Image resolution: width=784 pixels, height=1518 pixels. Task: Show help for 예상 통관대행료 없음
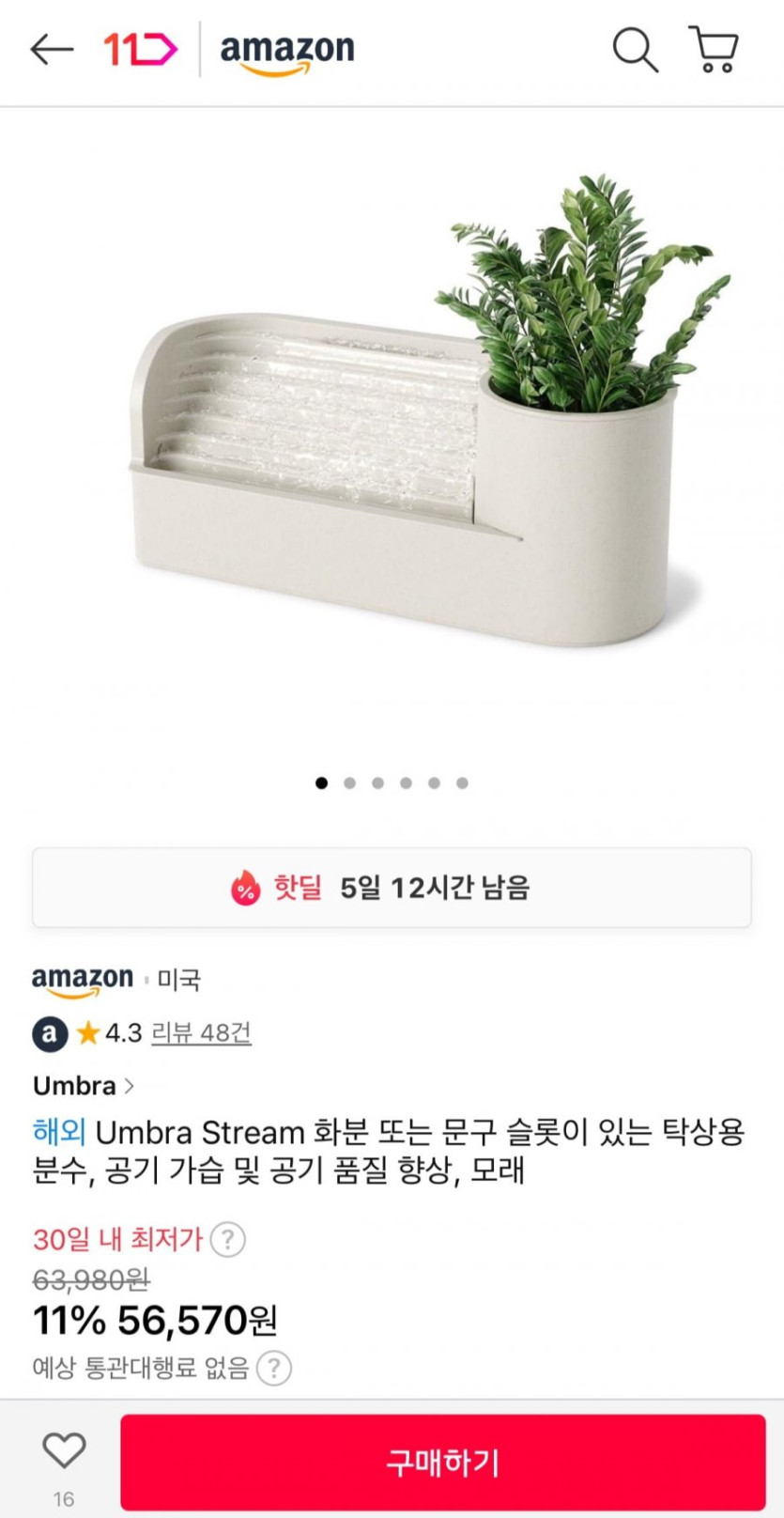tap(274, 1368)
